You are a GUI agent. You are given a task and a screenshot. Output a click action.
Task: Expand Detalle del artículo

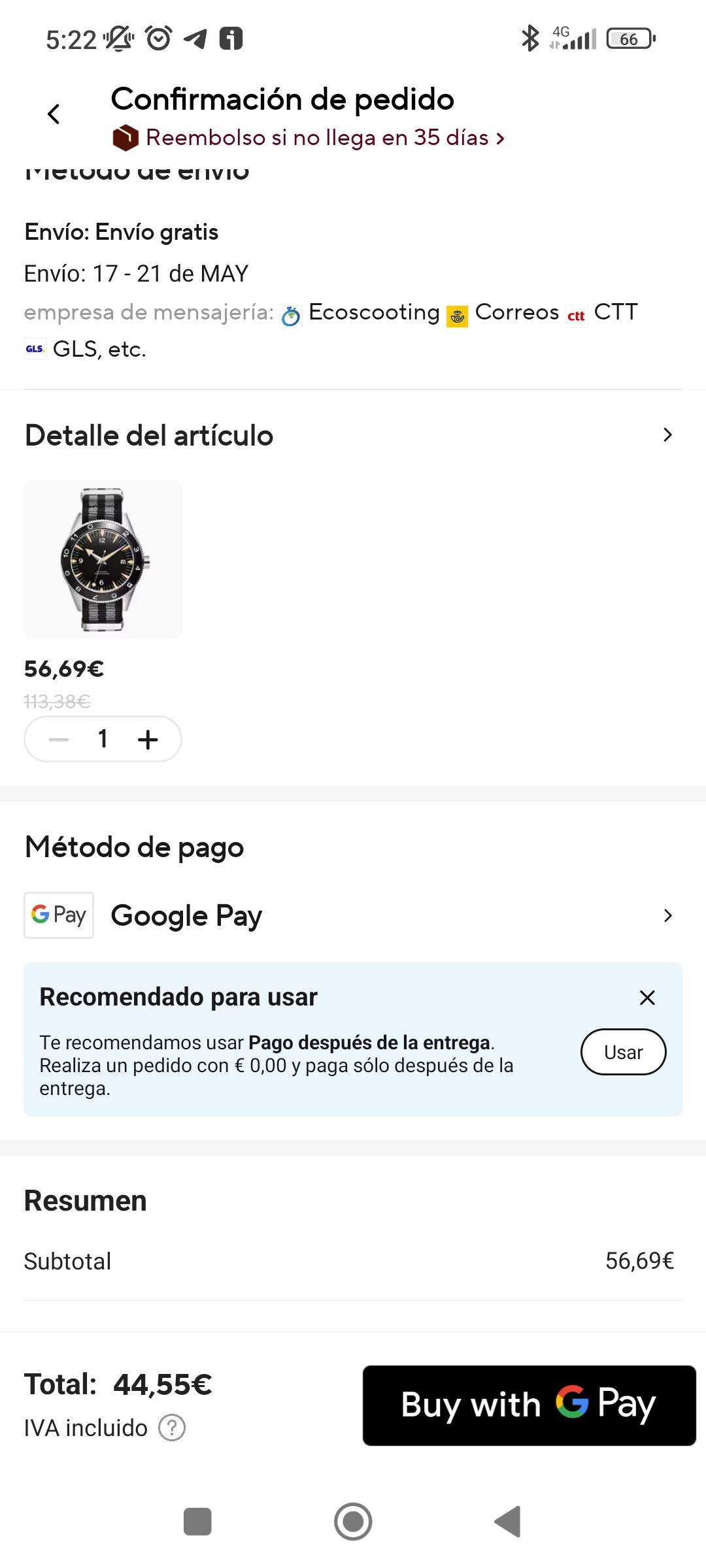667,435
